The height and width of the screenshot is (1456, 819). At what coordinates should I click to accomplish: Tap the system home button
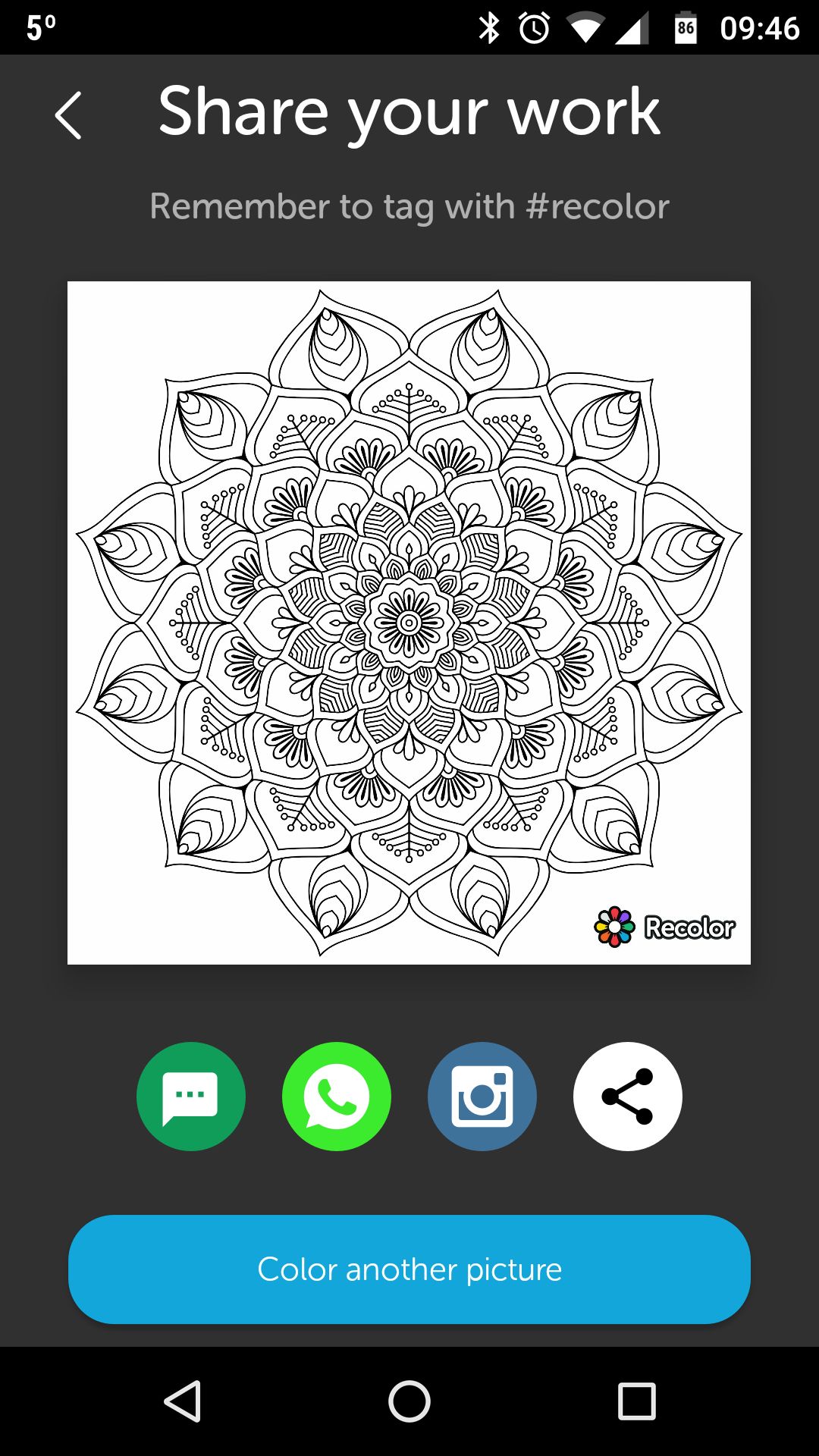pyautogui.click(x=409, y=1401)
